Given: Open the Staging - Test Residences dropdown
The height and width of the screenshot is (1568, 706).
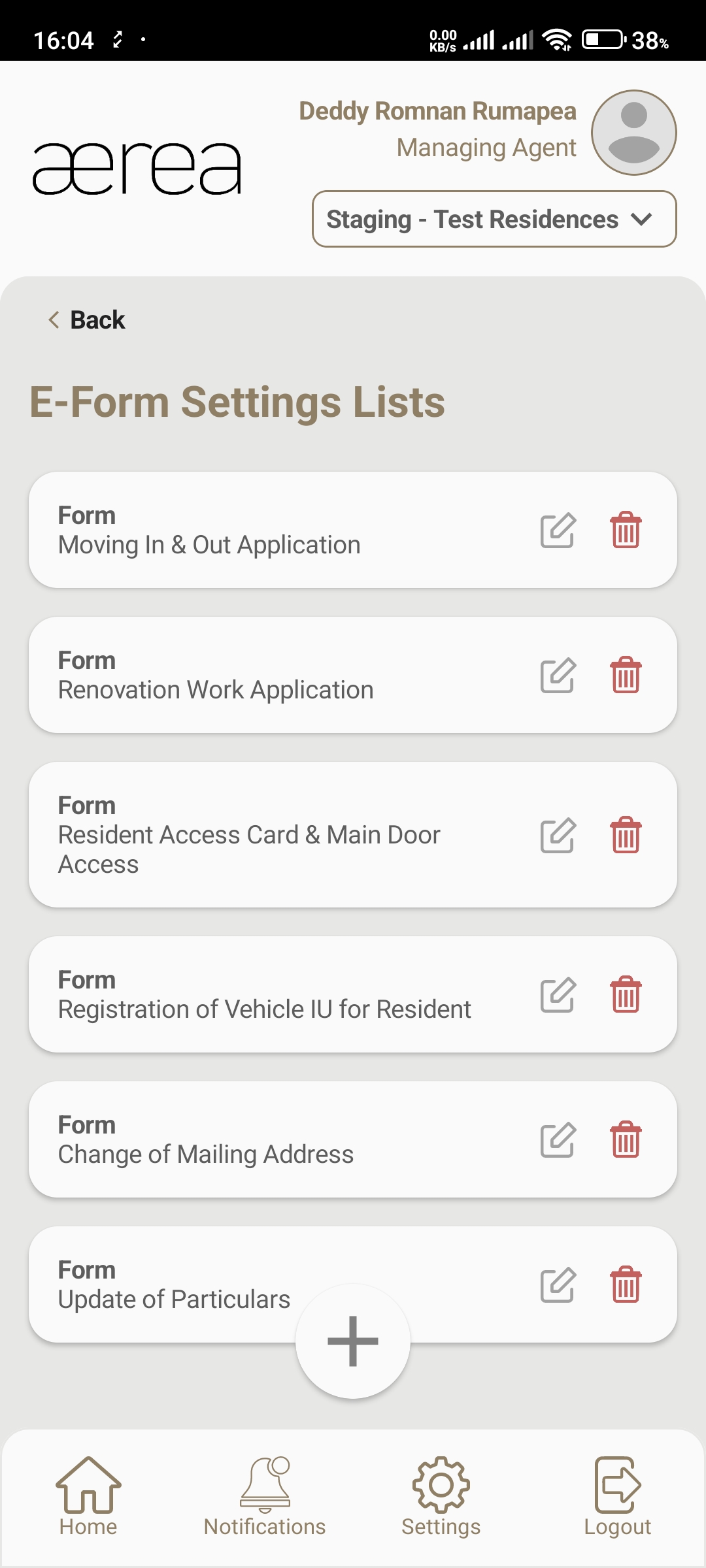Looking at the screenshot, I should point(494,220).
